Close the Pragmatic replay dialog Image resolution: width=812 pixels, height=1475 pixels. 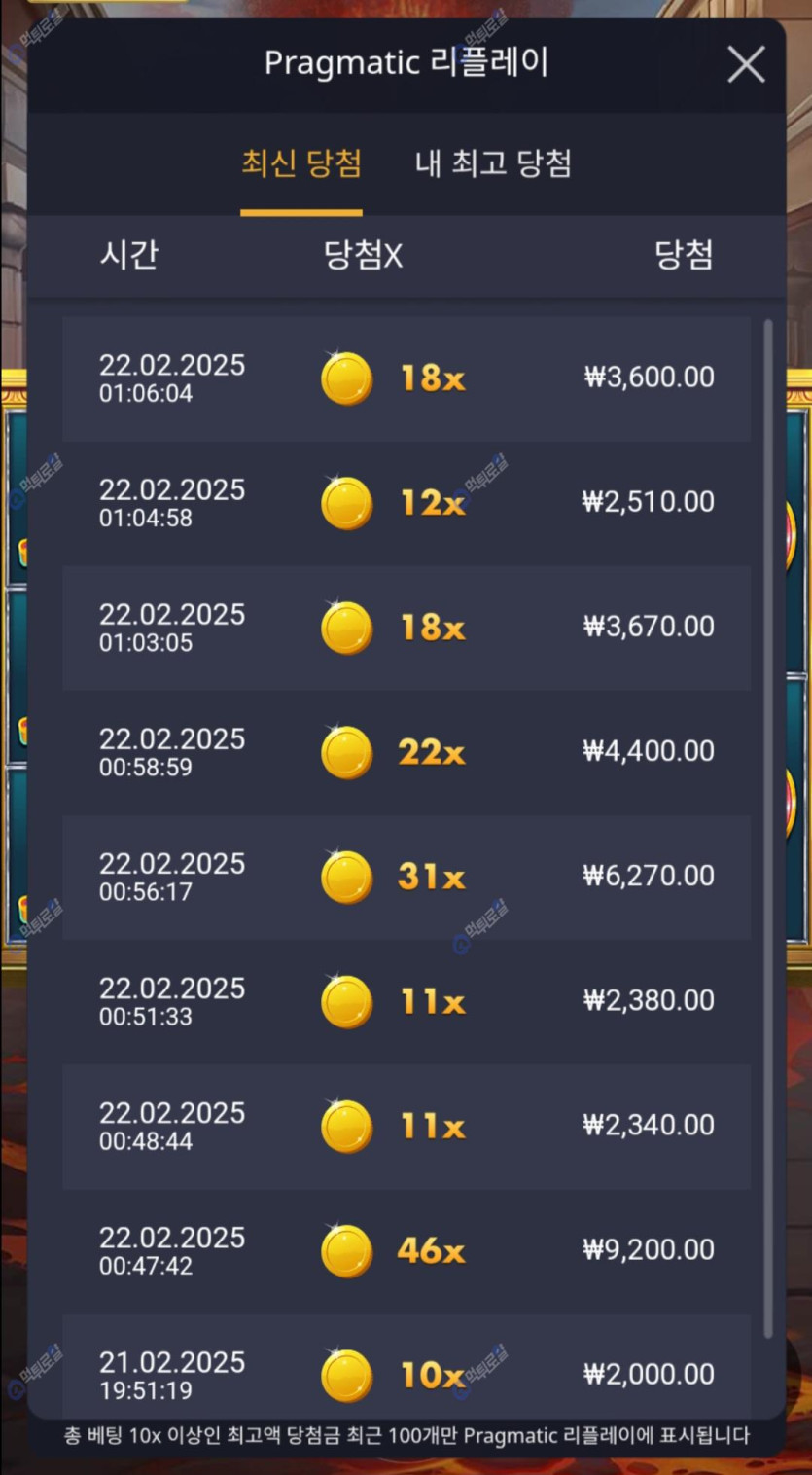[746, 65]
